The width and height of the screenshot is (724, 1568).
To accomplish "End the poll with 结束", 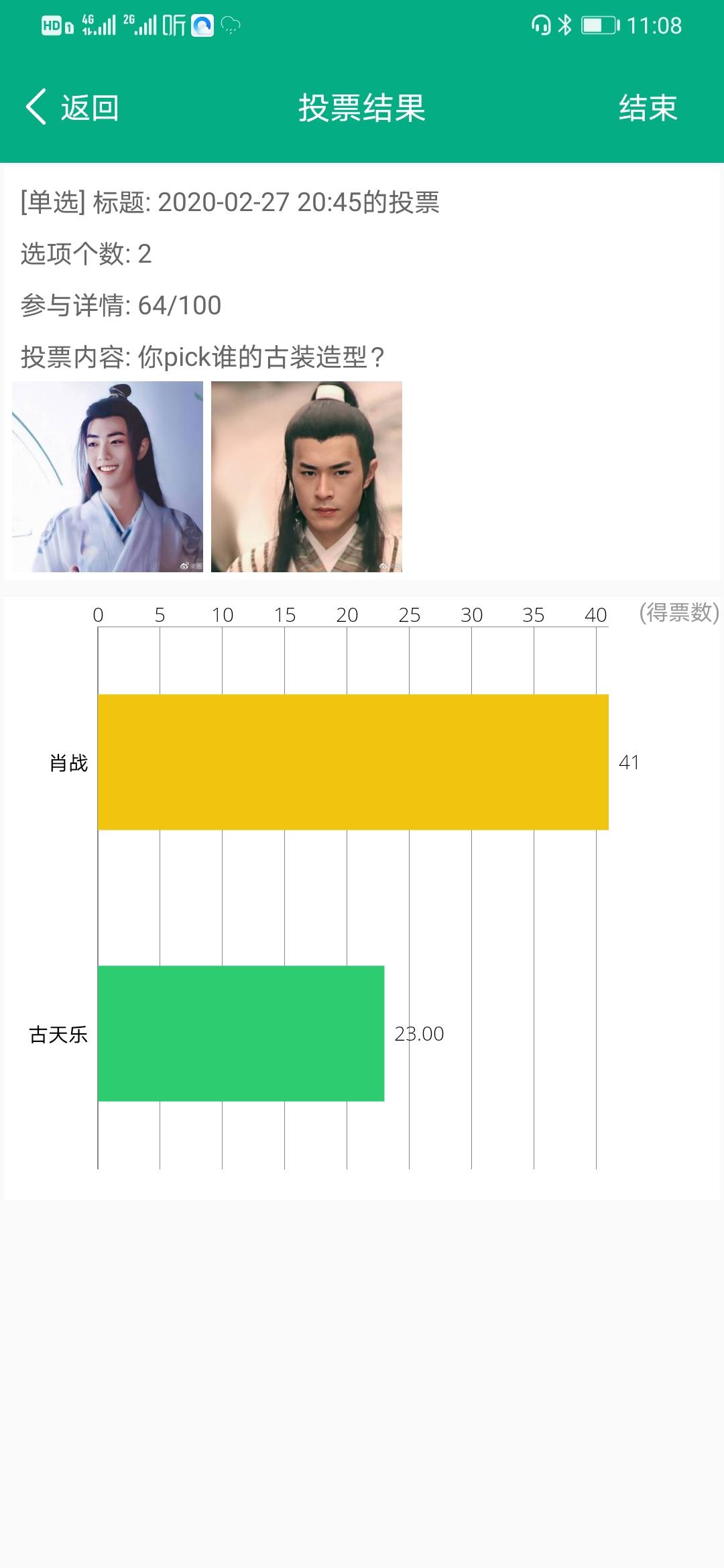I will pos(648,107).
